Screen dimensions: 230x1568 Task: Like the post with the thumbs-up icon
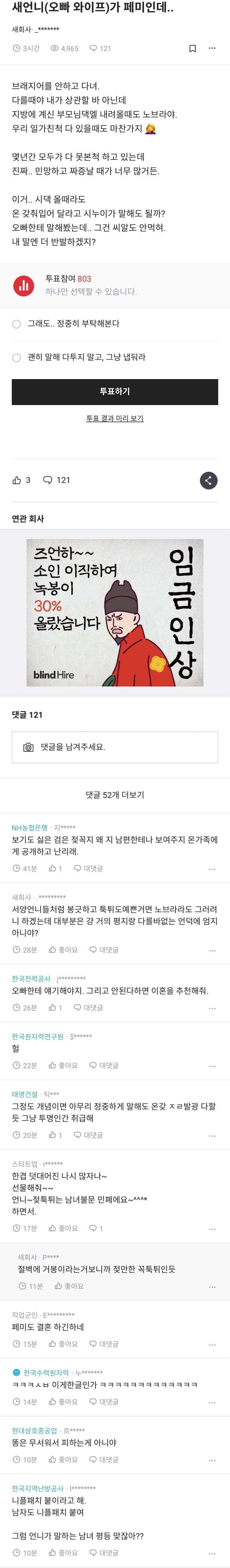17,480
